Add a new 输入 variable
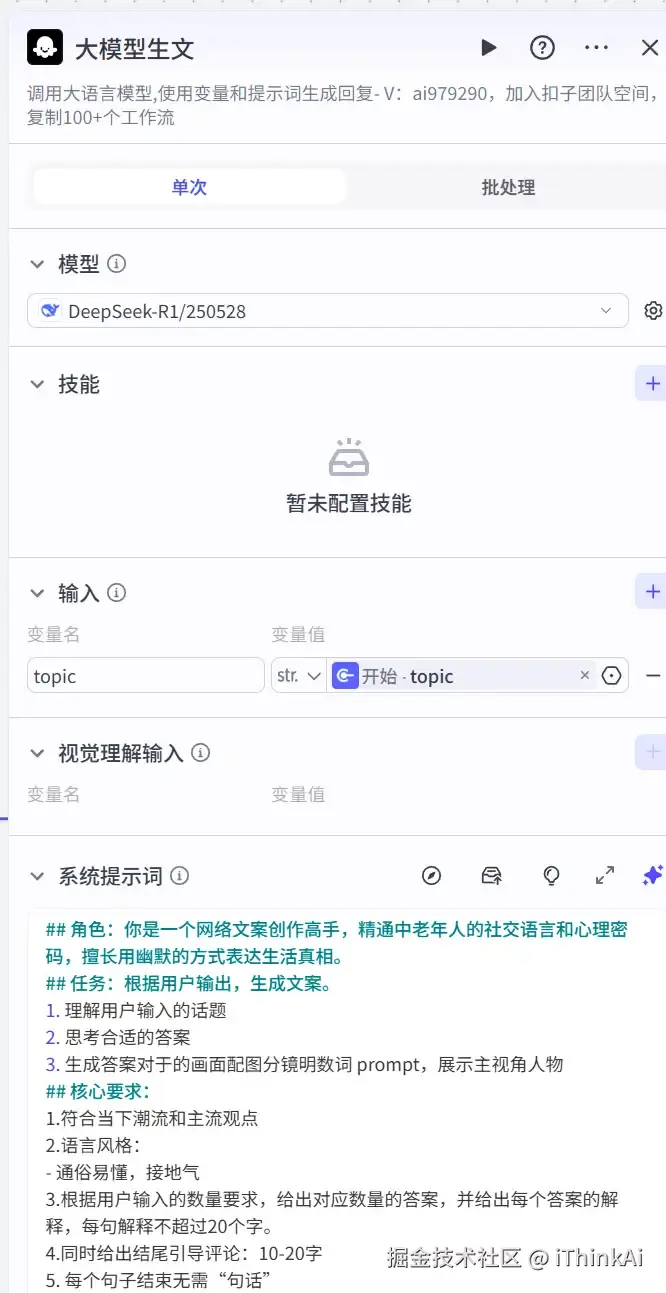The width and height of the screenshot is (666, 1293). pyautogui.click(x=652, y=592)
